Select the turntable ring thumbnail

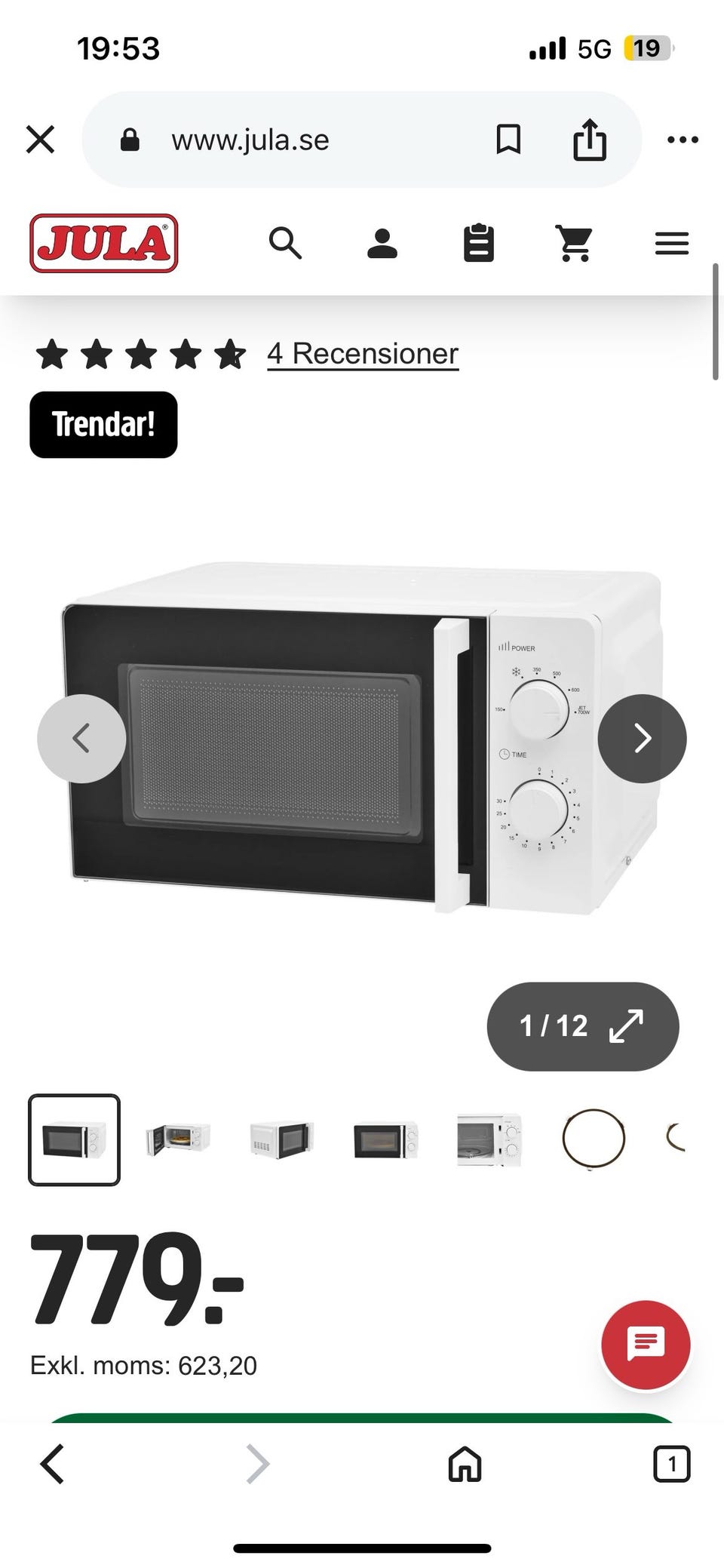pyautogui.click(x=594, y=1139)
